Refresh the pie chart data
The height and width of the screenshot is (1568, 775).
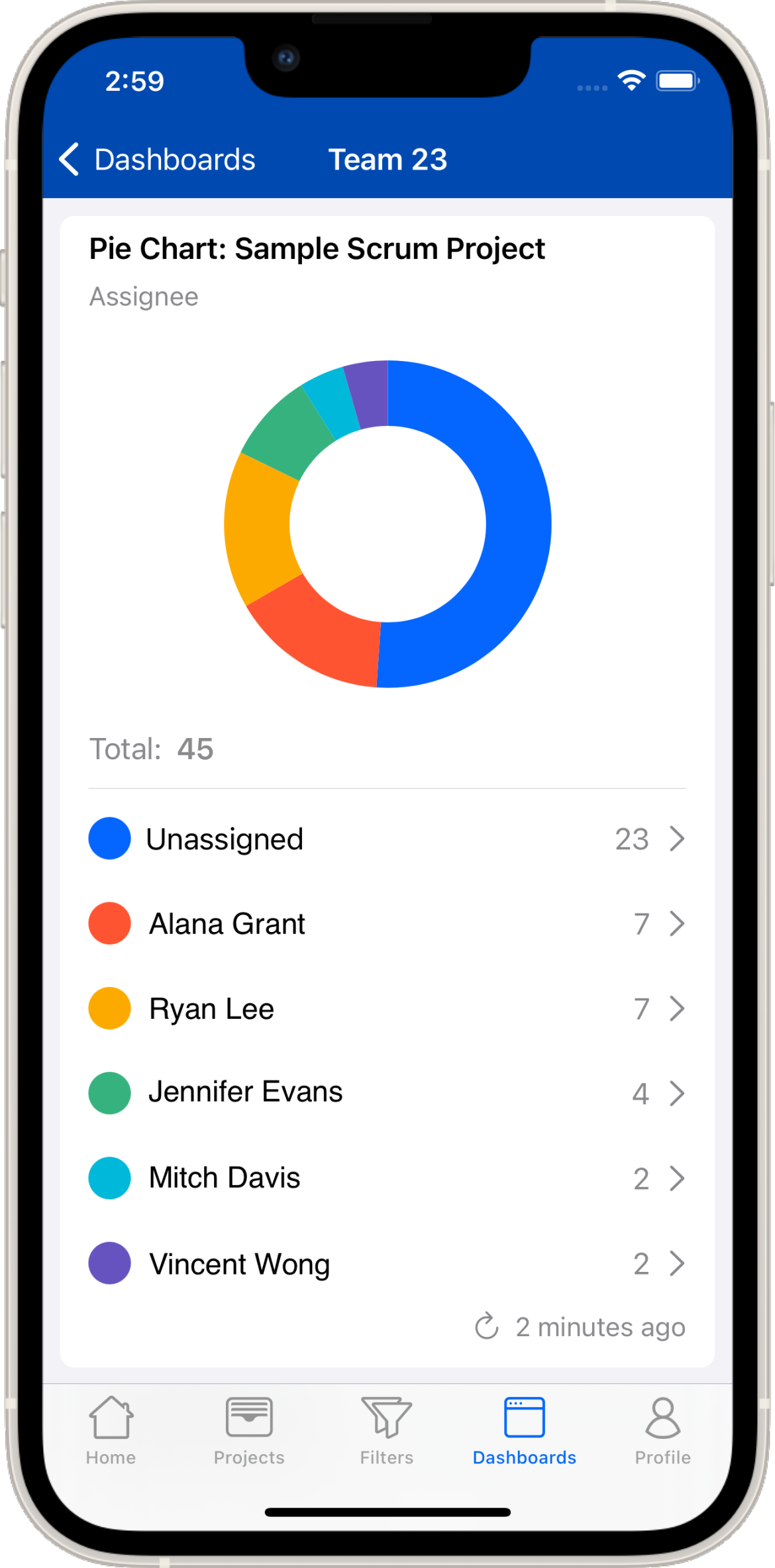click(x=487, y=1327)
